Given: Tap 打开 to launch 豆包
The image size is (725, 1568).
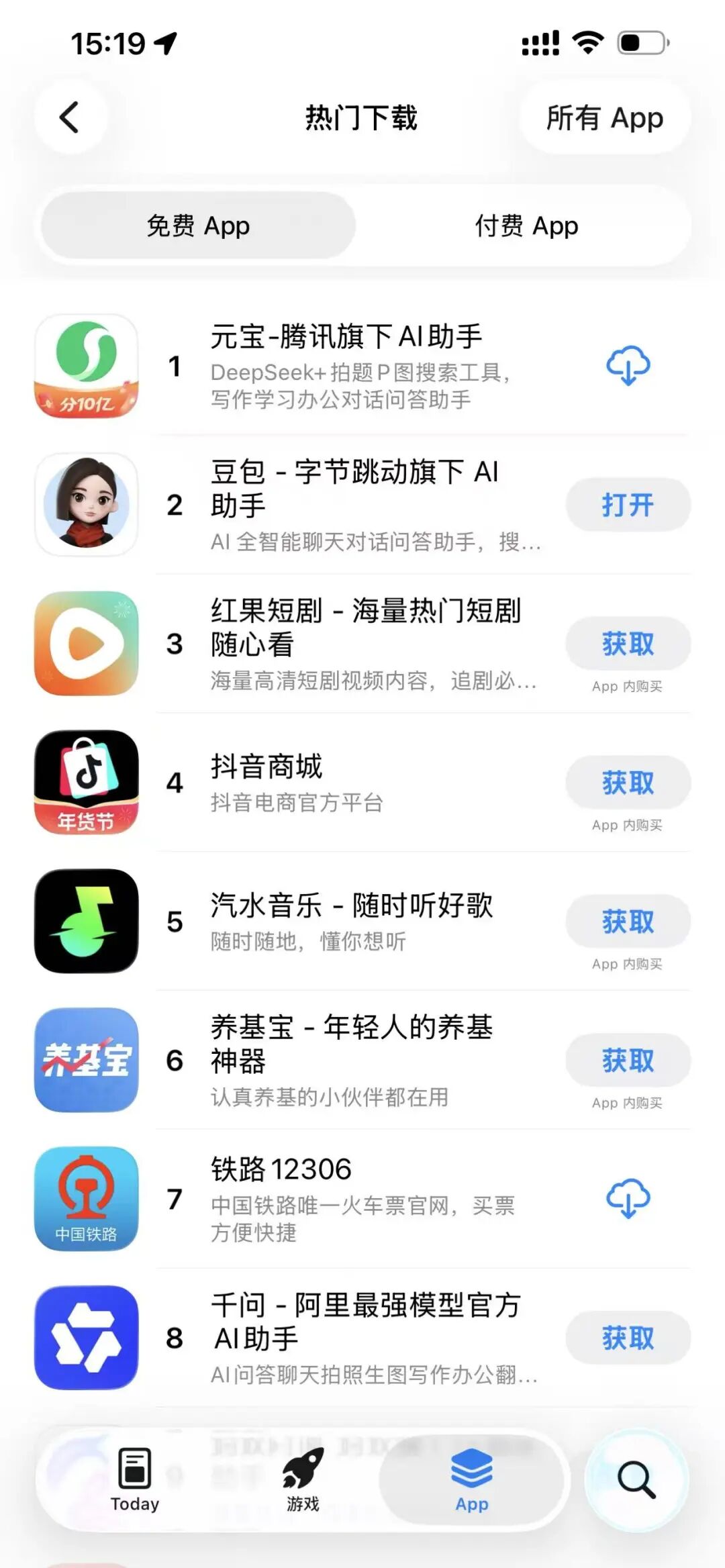Looking at the screenshot, I should 628,505.
